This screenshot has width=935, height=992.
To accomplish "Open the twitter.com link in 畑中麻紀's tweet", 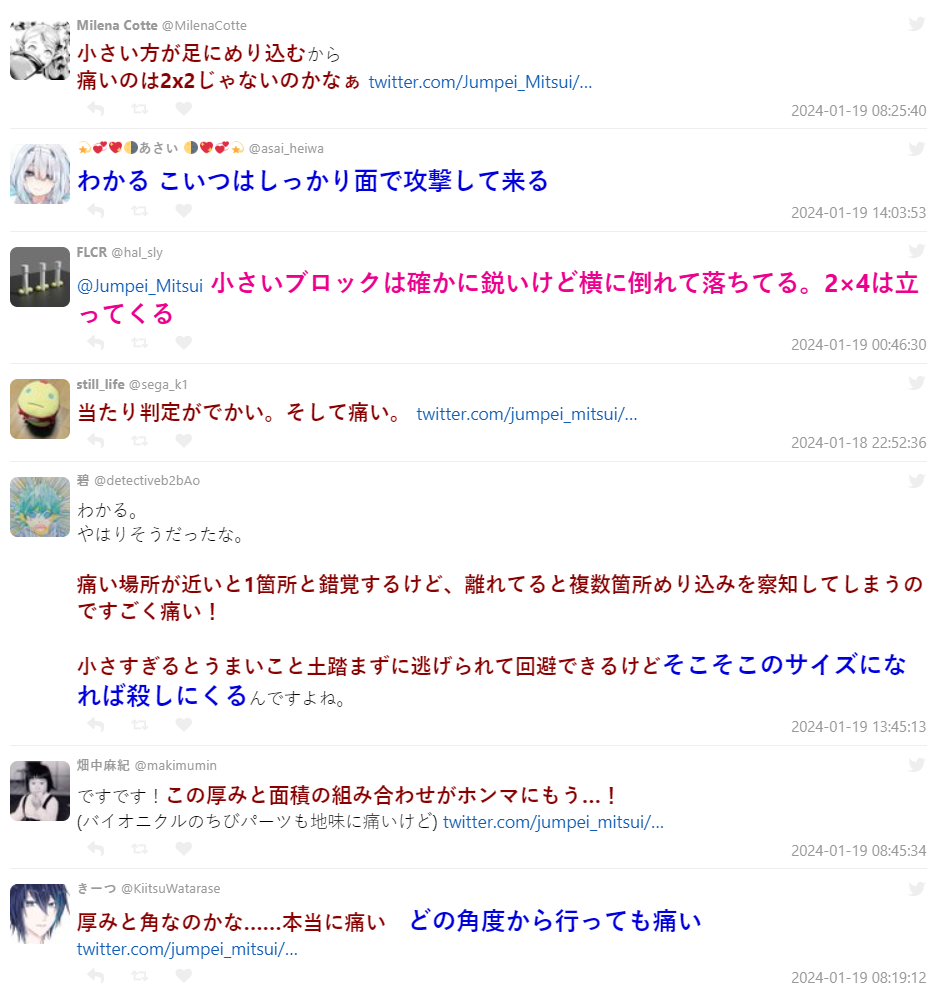I will click(553, 822).
